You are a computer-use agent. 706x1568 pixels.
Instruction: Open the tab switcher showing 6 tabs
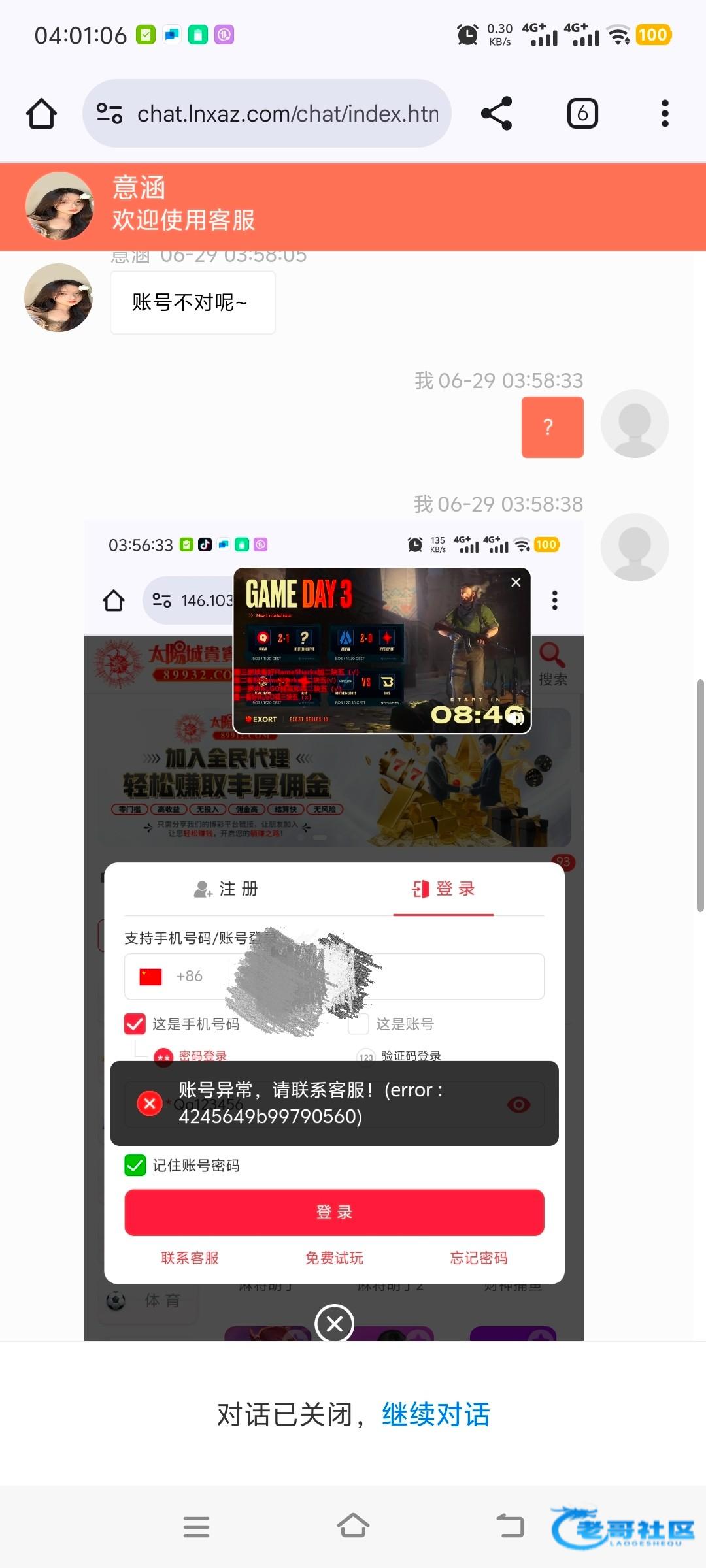tap(582, 114)
